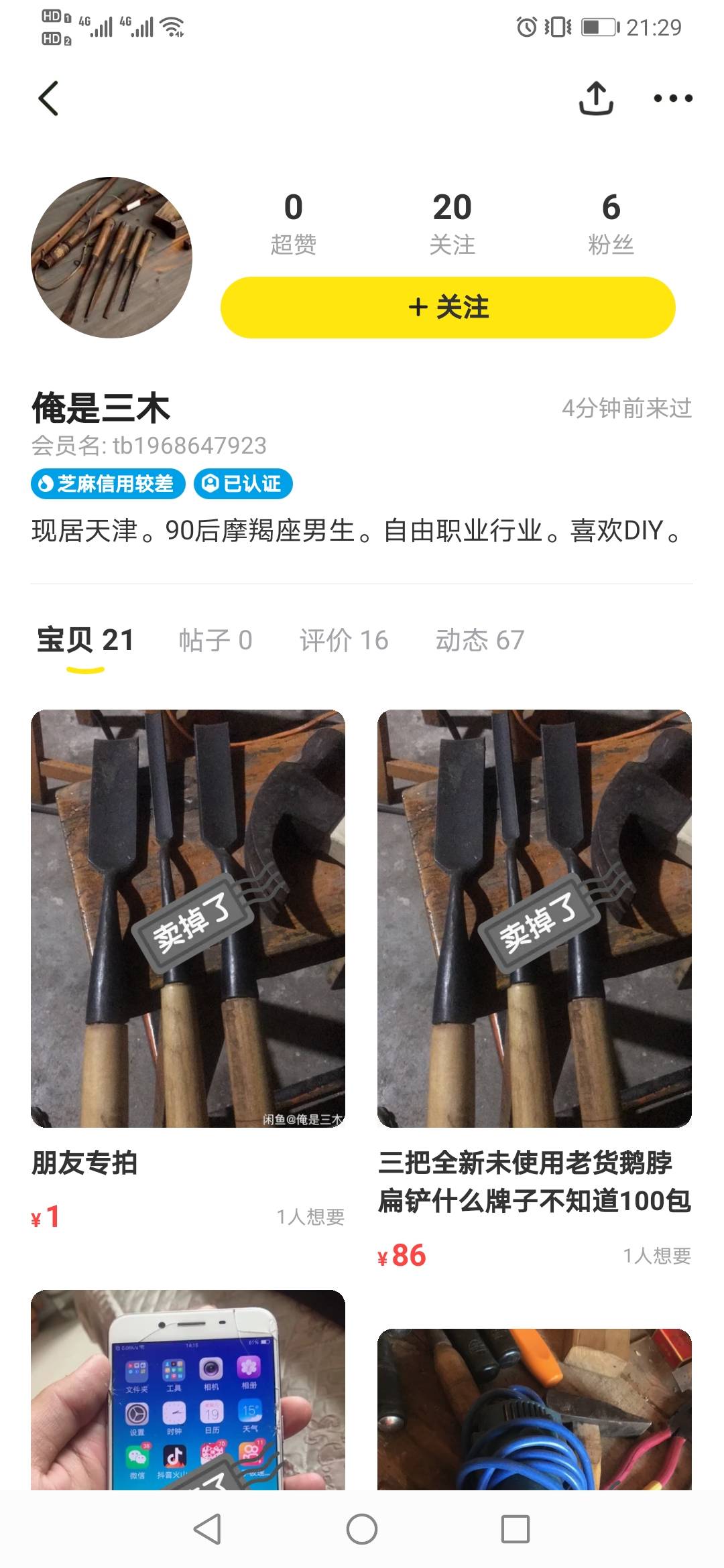The height and width of the screenshot is (1568, 724).
Task: View the 6 粉丝 followers list
Action: click(611, 223)
